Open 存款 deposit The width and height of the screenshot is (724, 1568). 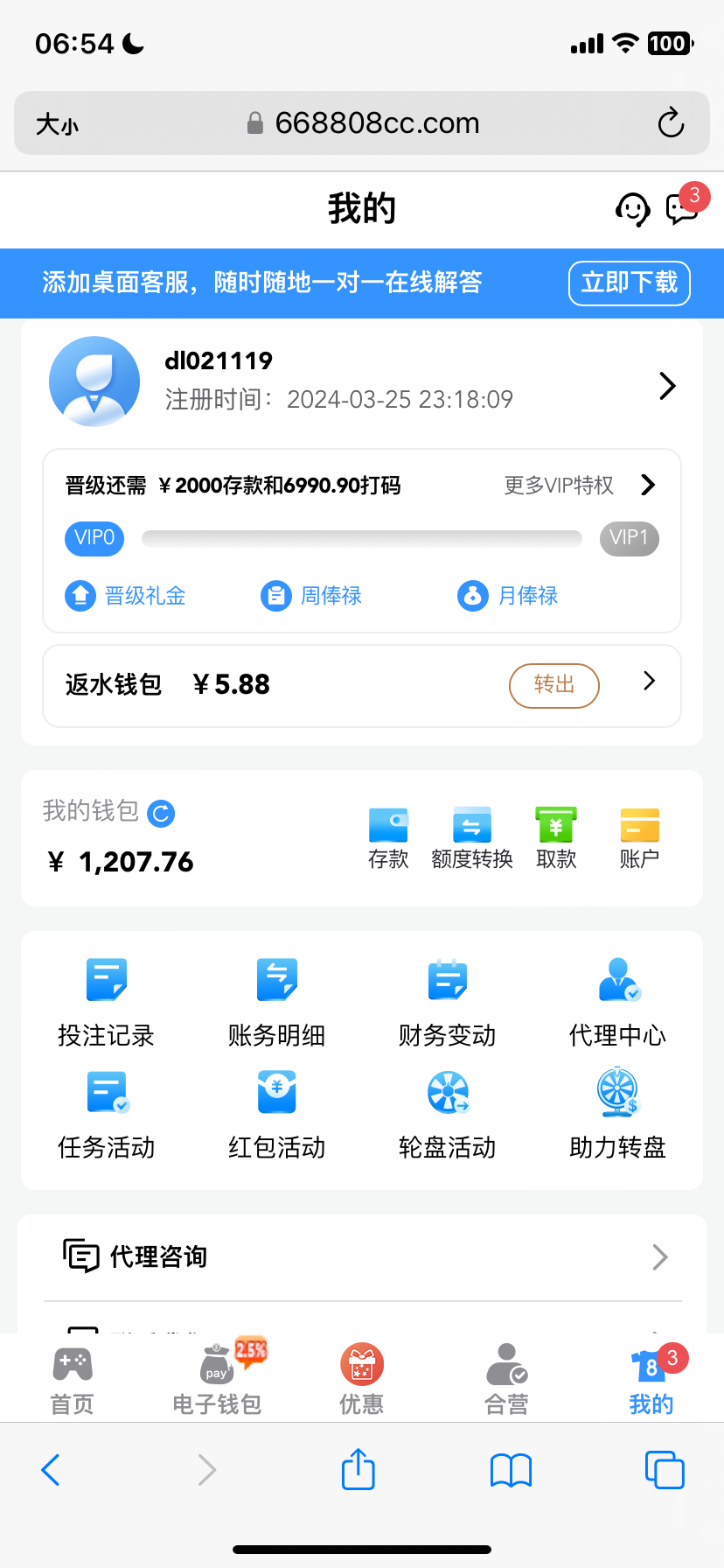pos(388,838)
